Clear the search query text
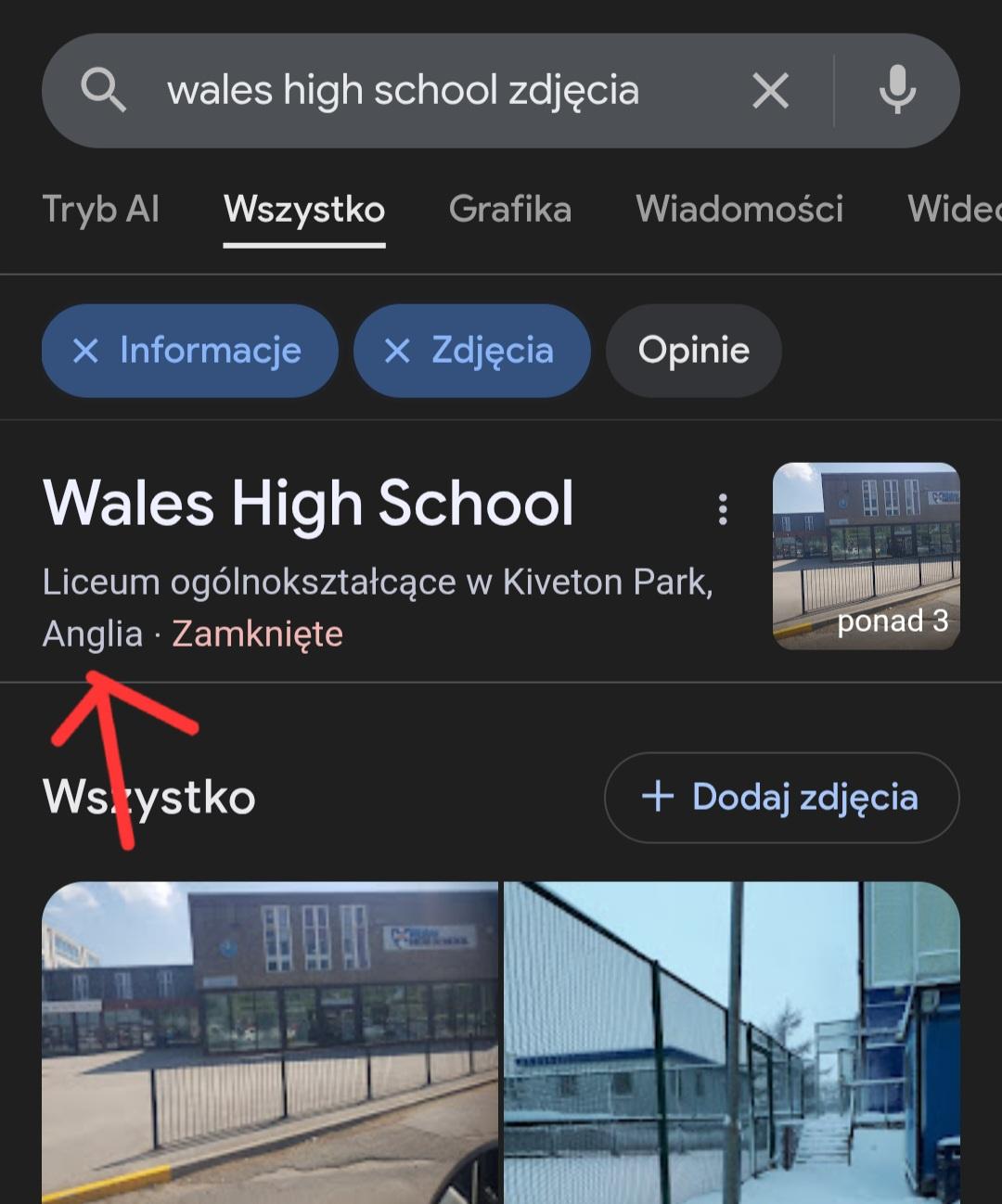The image size is (1002, 1204). (770, 91)
